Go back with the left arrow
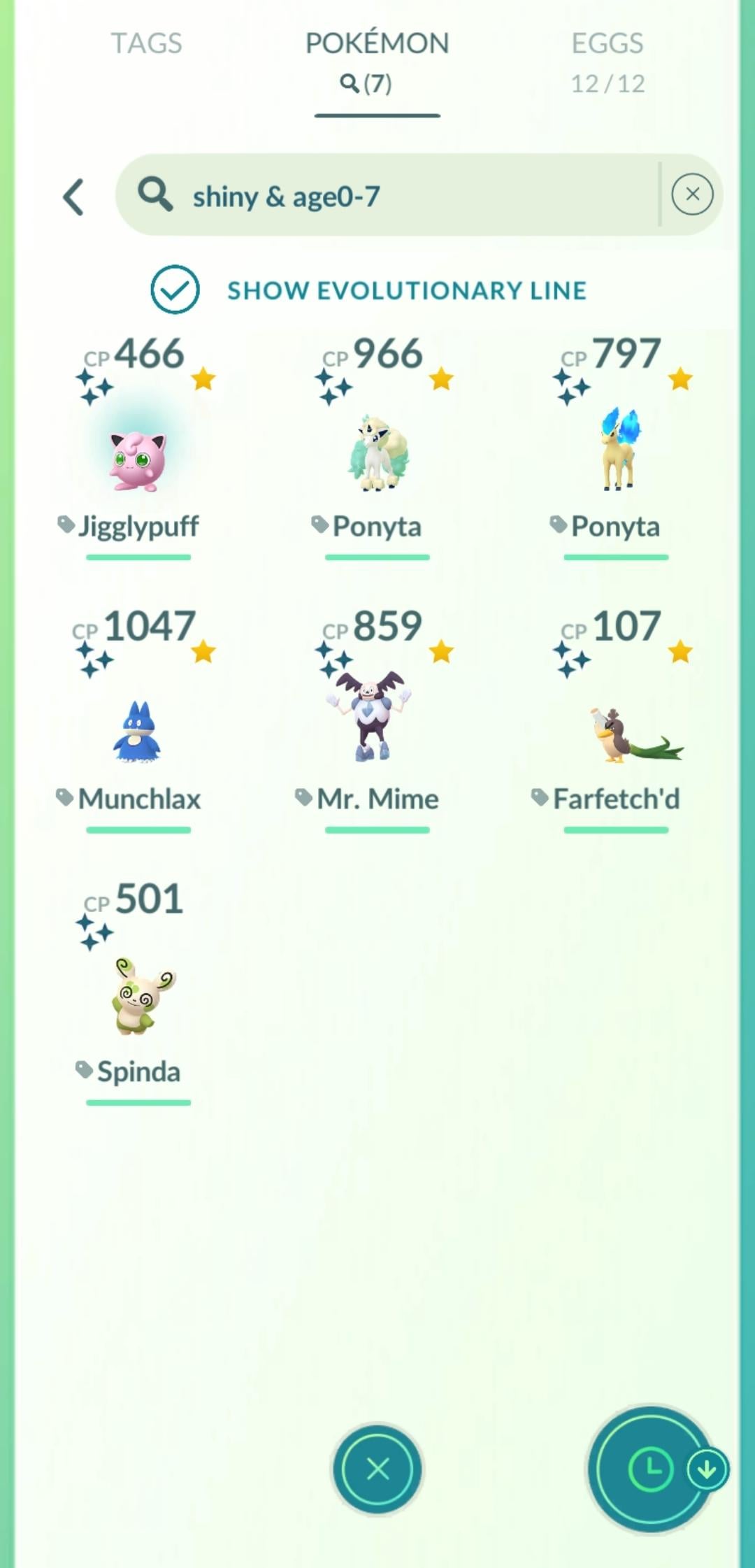This screenshot has height=1568, width=755. click(x=74, y=197)
